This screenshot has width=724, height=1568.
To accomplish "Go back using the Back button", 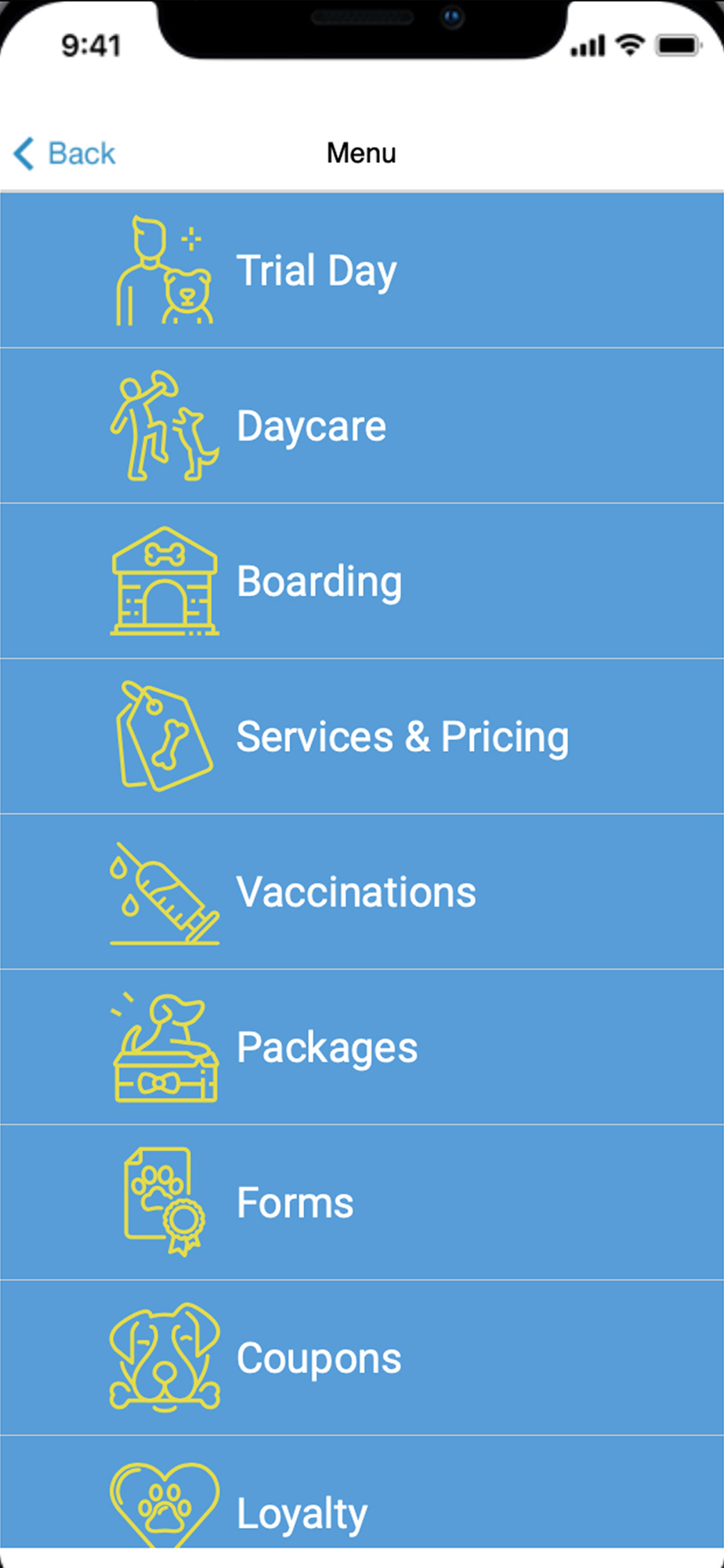I will click(x=66, y=154).
